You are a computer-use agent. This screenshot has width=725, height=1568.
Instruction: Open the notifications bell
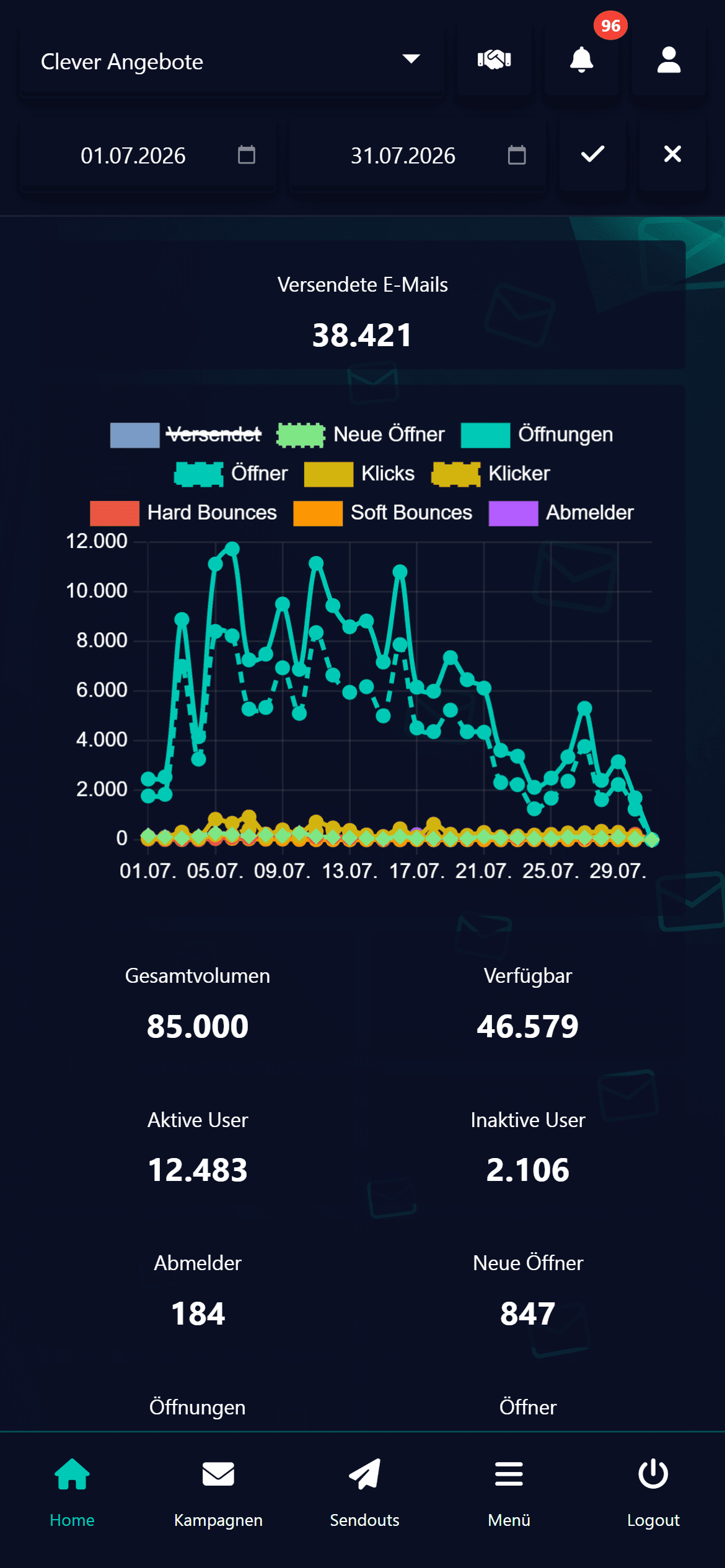pyautogui.click(x=581, y=60)
